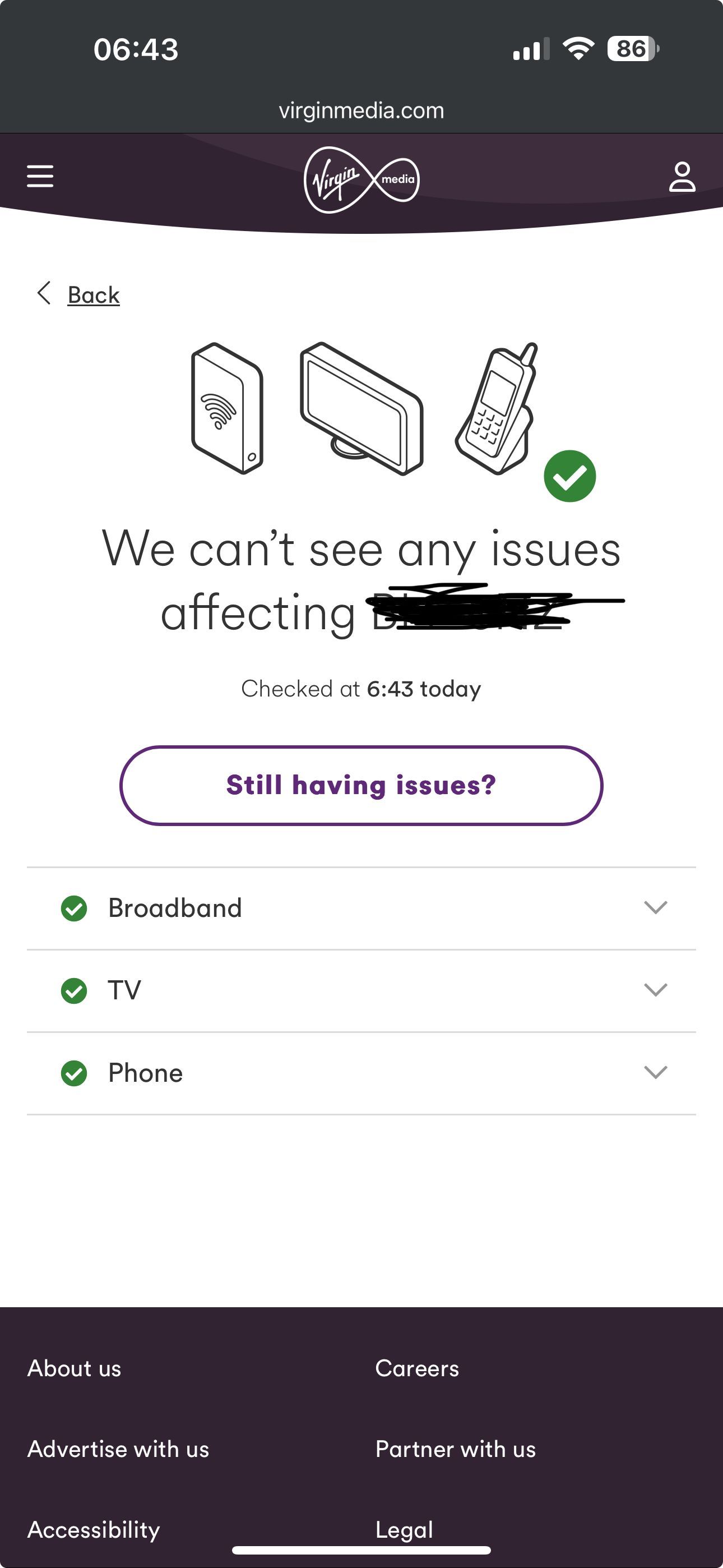This screenshot has width=723, height=1568.
Task: Open the Legal footer link
Action: (x=404, y=1530)
